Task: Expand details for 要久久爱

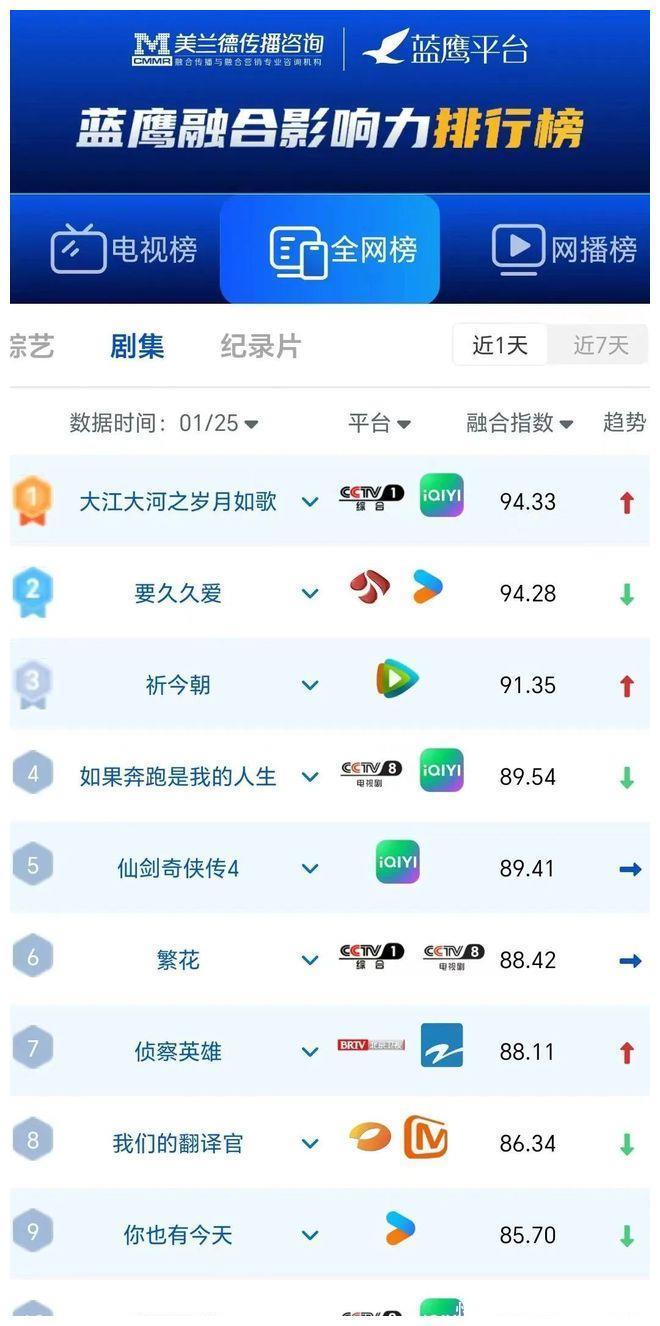Action: pyautogui.click(x=310, y=594)
